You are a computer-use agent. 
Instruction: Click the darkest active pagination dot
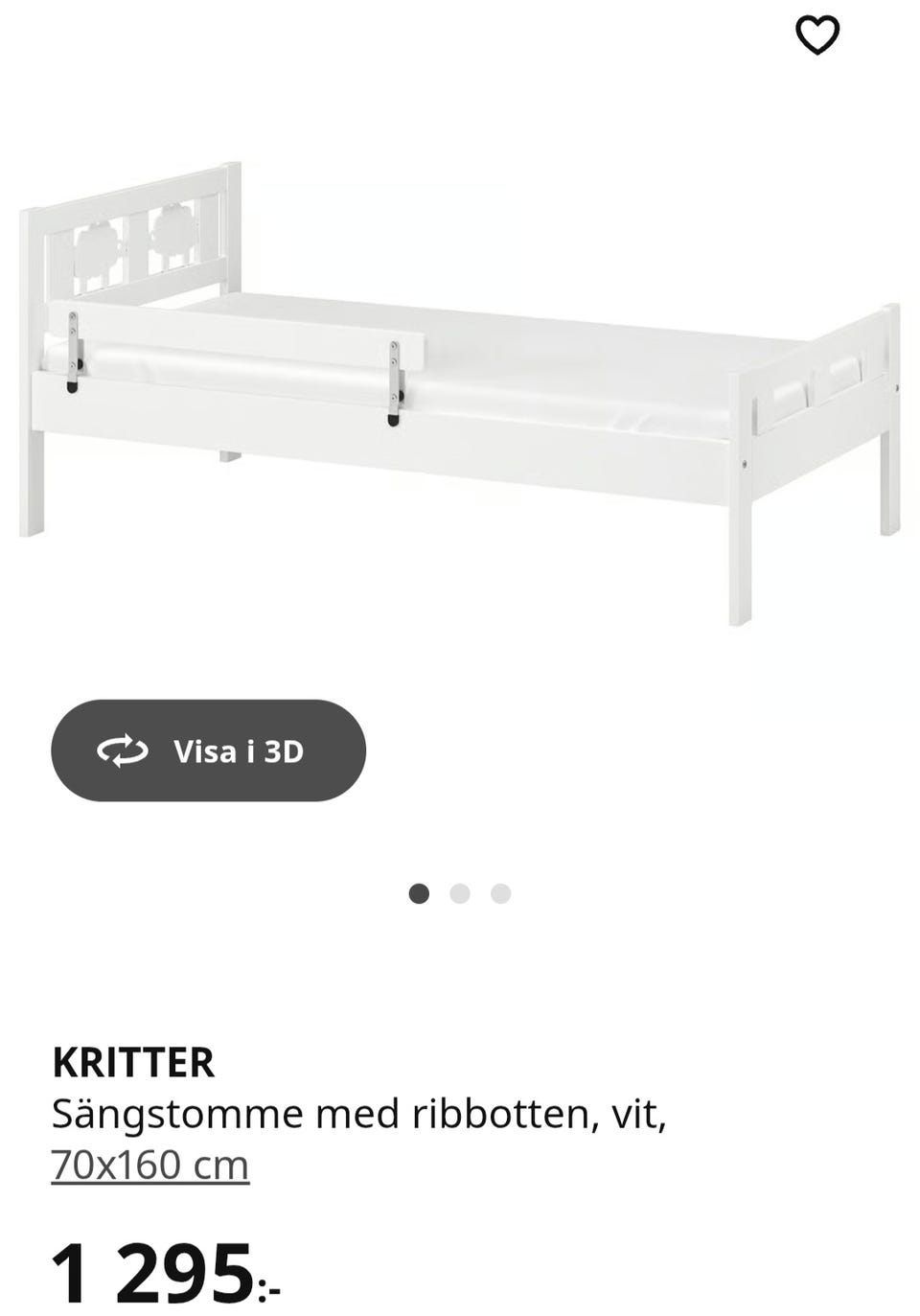tap(419, 893)
